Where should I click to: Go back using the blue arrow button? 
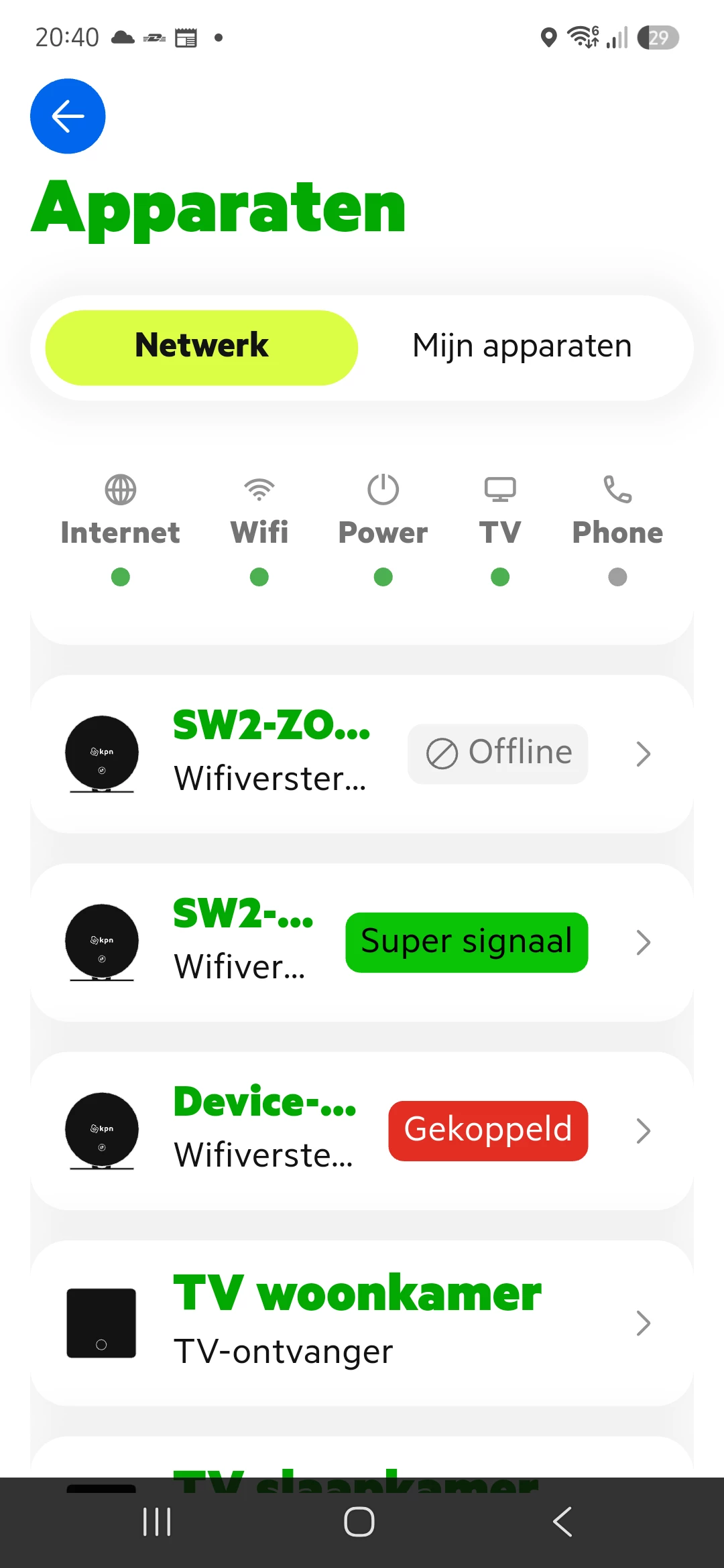[68, 116]
